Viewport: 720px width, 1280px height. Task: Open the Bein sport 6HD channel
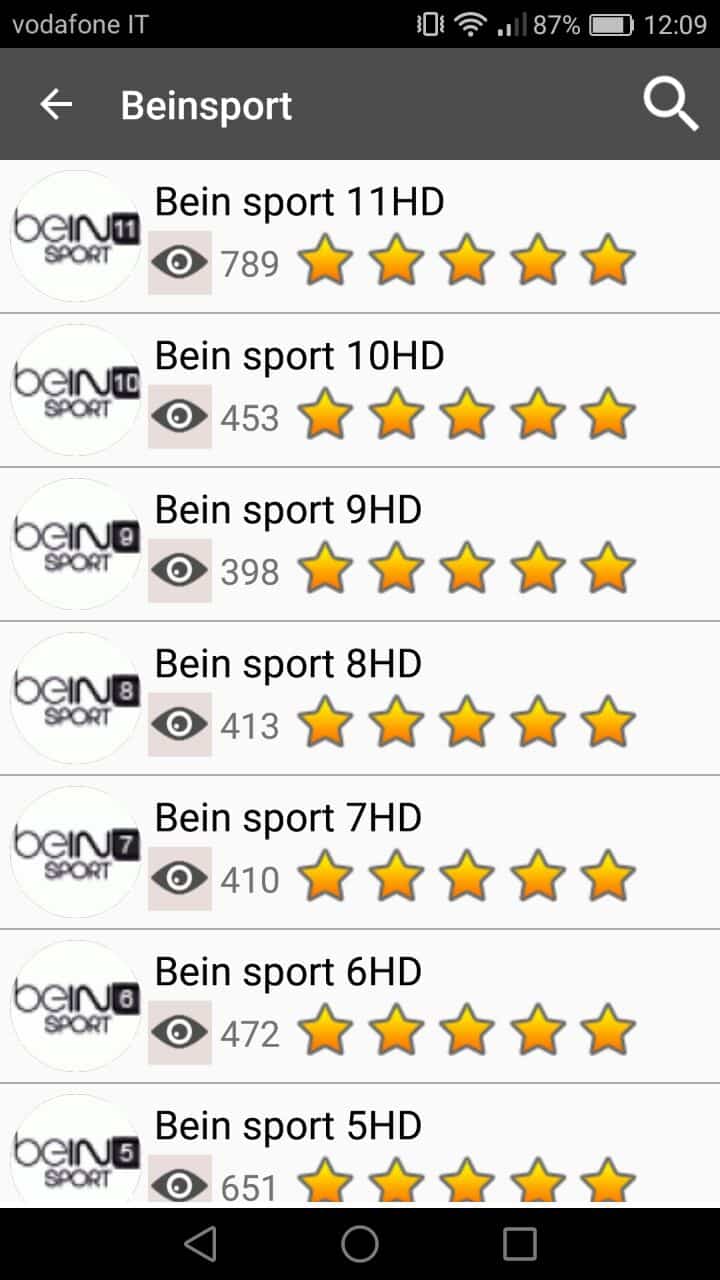tap(360, 1006)
